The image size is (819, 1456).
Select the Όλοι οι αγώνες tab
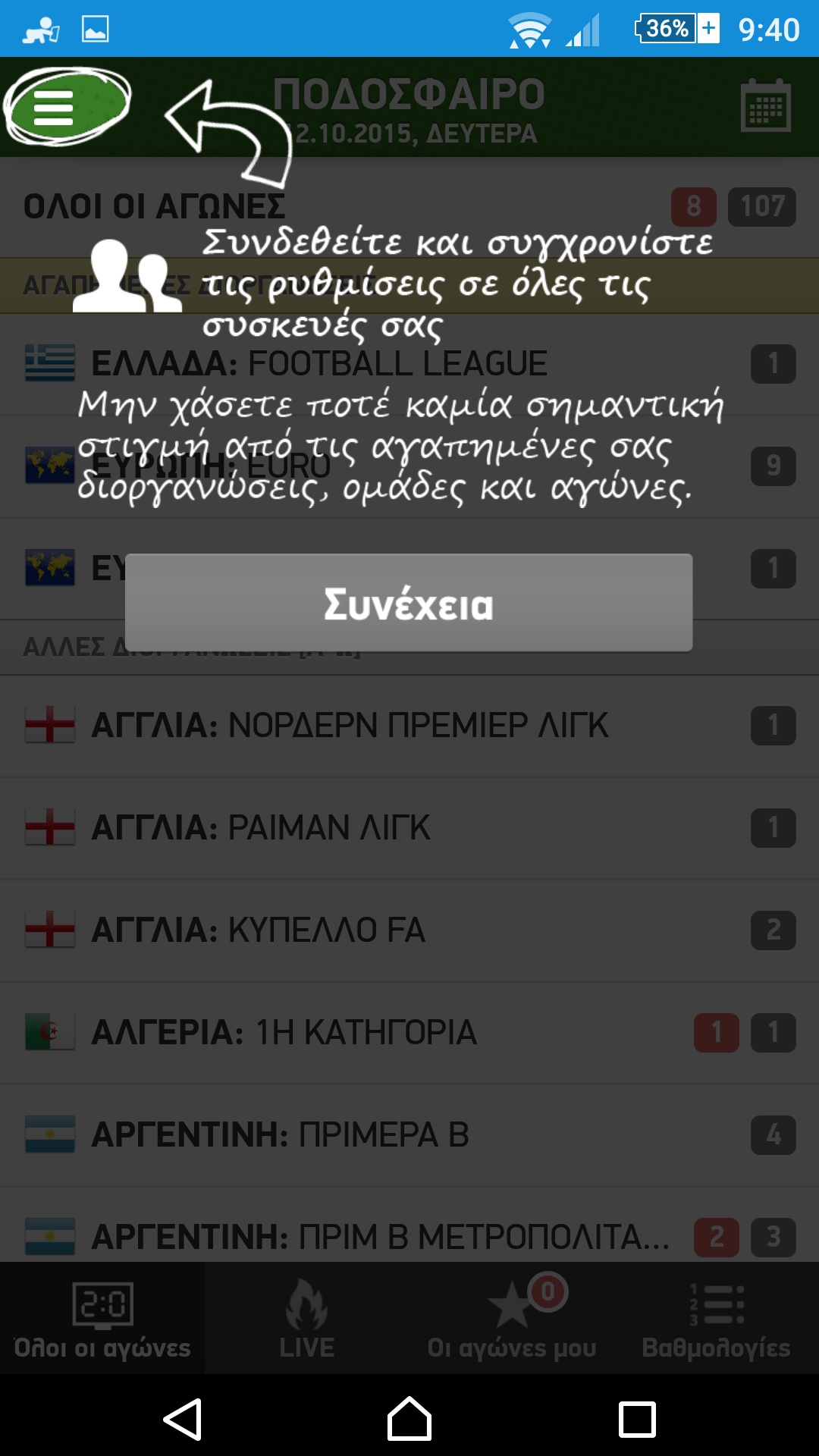pos(102,1318)
